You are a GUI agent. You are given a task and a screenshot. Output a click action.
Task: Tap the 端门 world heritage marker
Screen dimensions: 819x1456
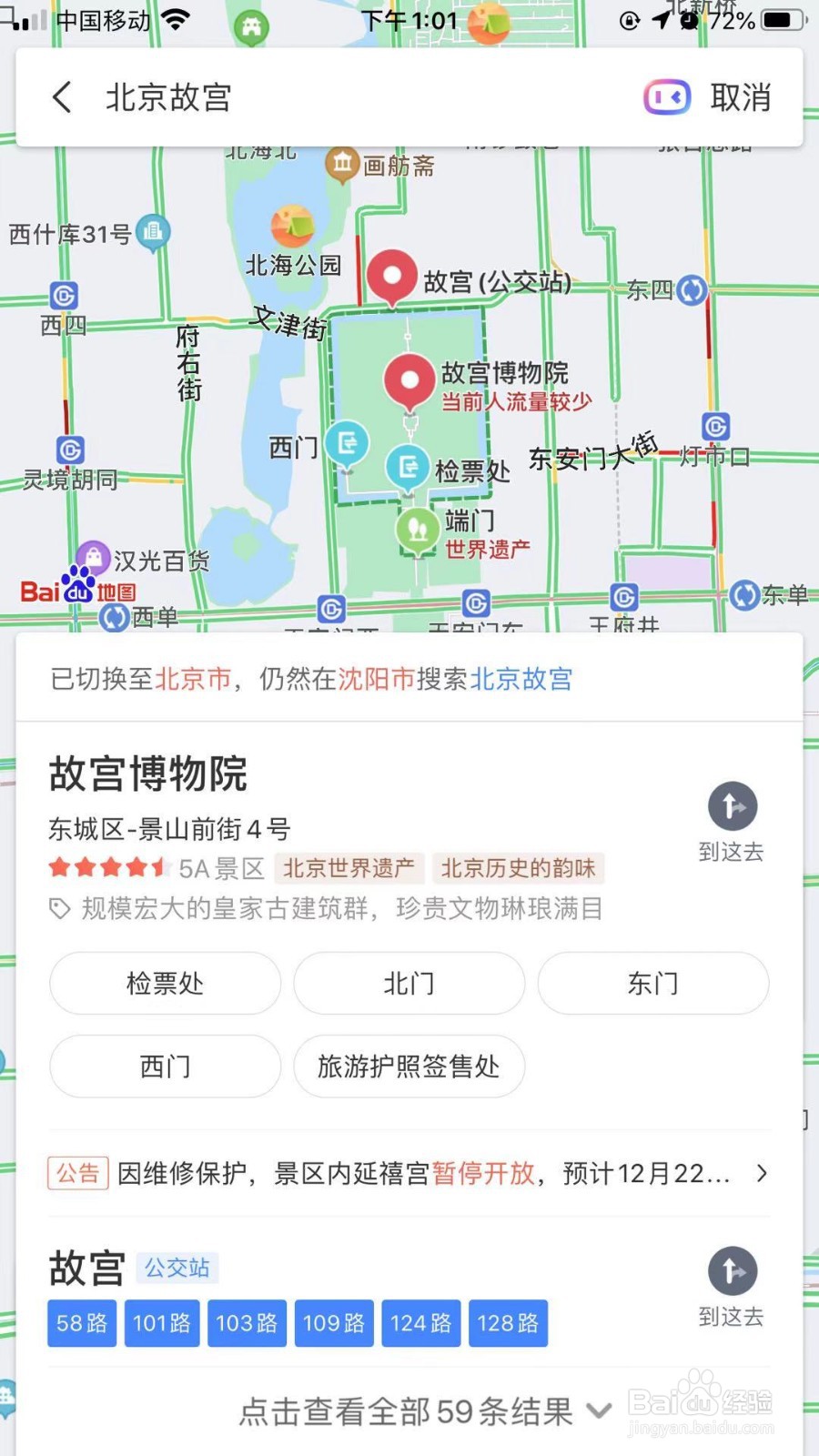[x=418, y=526]
